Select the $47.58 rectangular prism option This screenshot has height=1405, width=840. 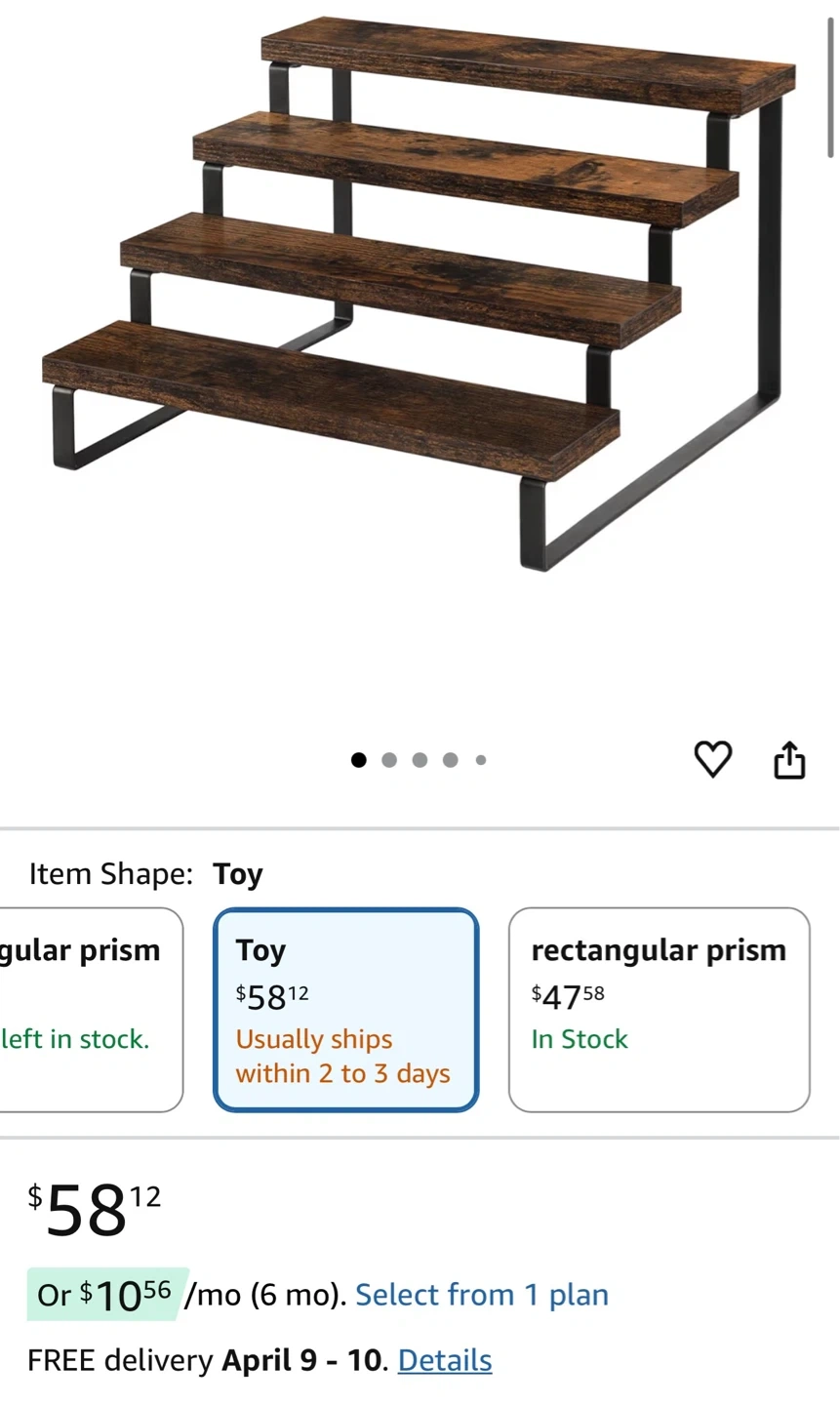pyautogui.click(x=659, y=1009)
